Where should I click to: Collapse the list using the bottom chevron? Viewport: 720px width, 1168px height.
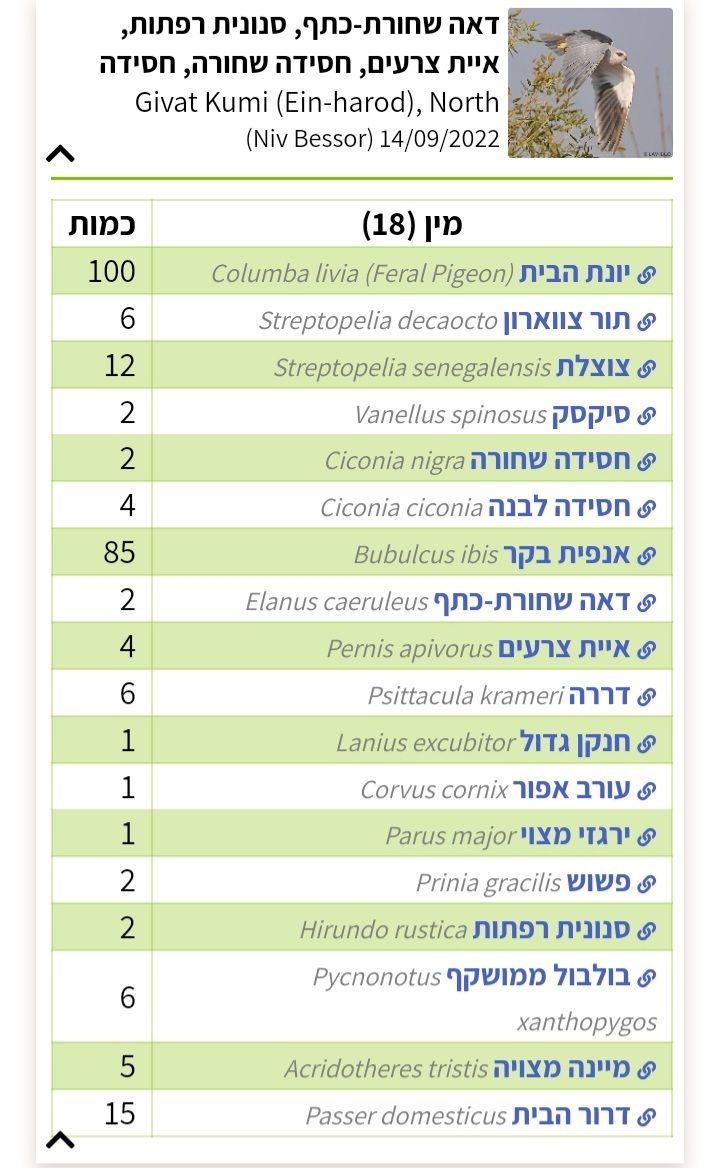(x=61, y=1139)
